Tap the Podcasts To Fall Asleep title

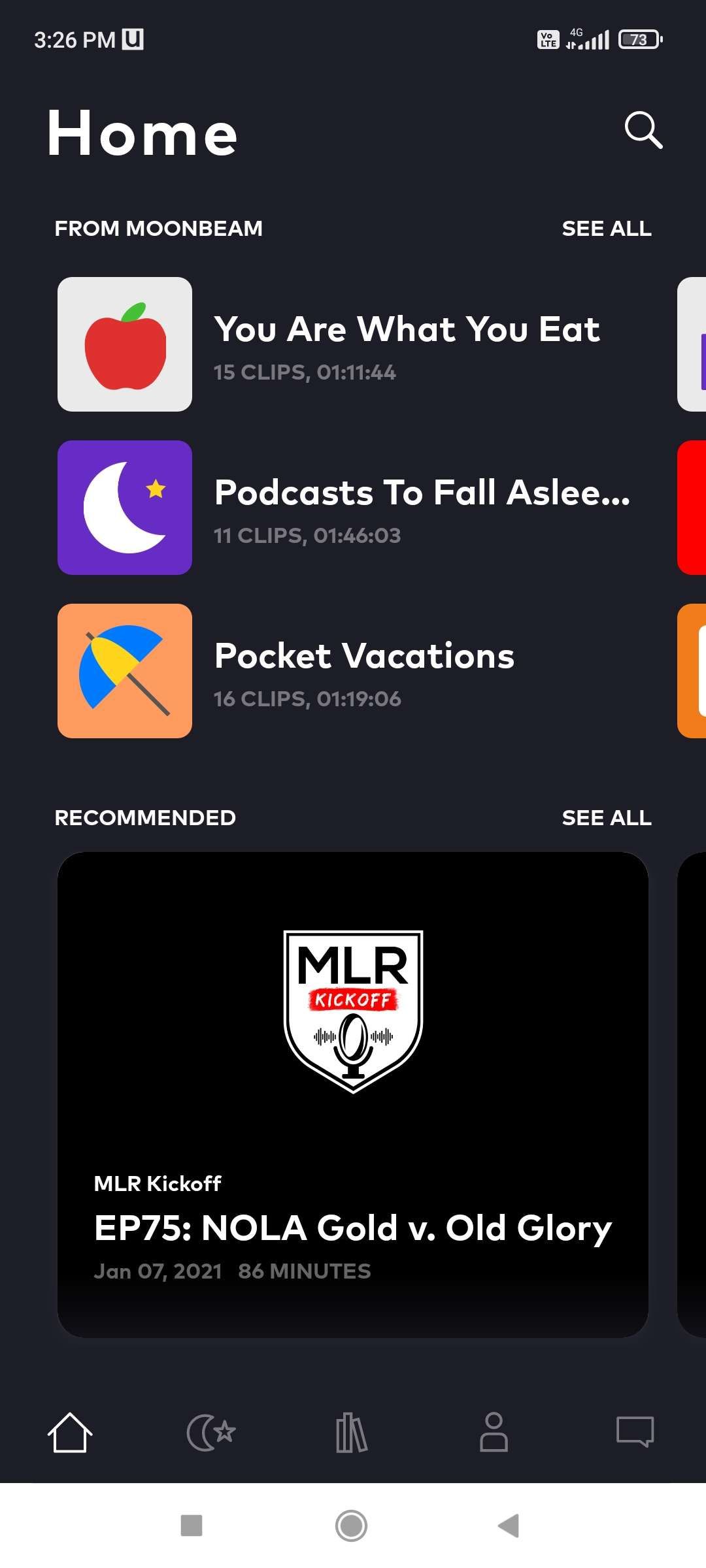(422, 493)
